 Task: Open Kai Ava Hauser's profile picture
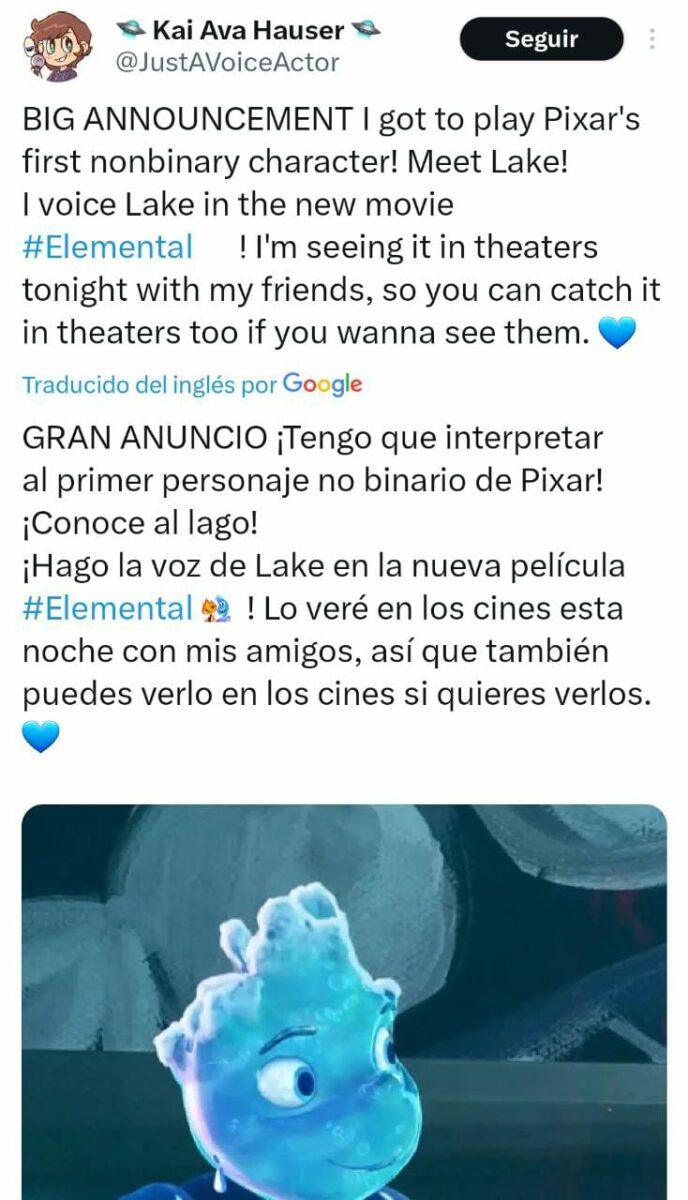[x=60, y=46]
